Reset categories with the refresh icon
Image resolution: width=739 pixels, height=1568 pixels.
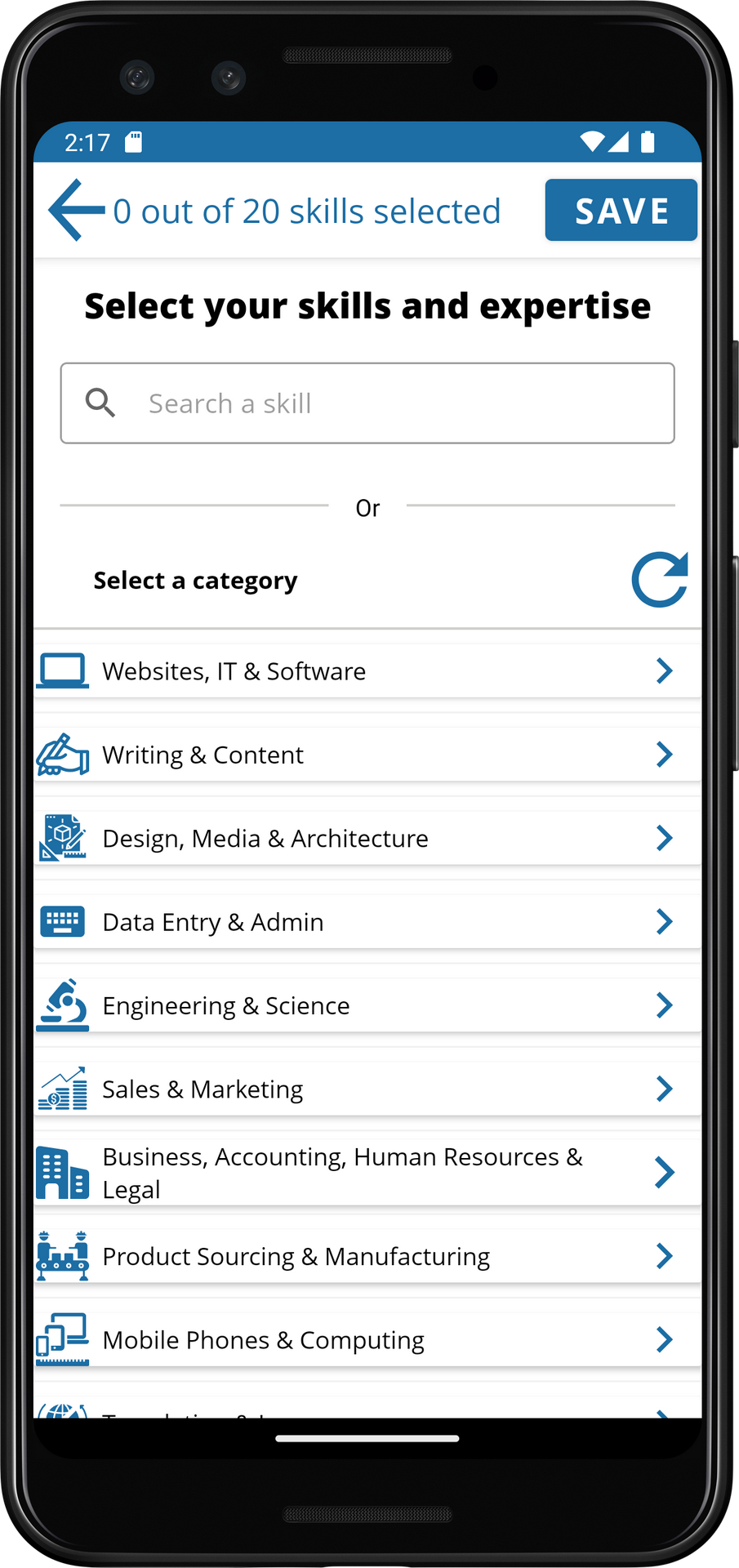click(660, 580)
